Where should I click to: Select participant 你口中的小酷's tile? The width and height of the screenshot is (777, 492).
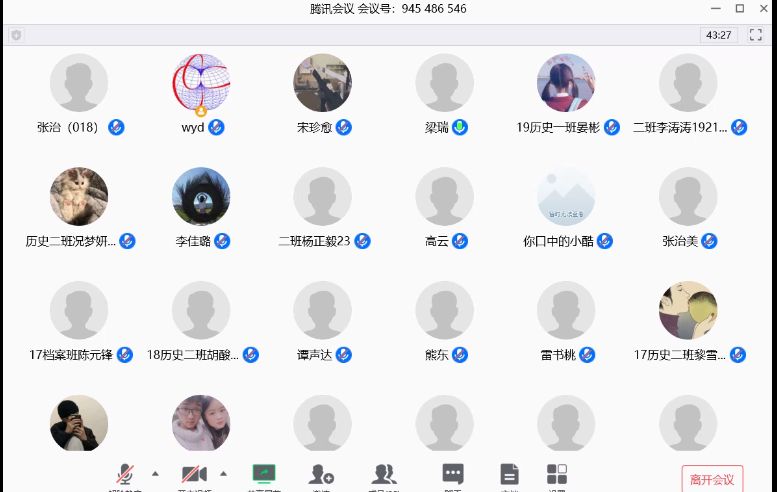click(566, 198)
